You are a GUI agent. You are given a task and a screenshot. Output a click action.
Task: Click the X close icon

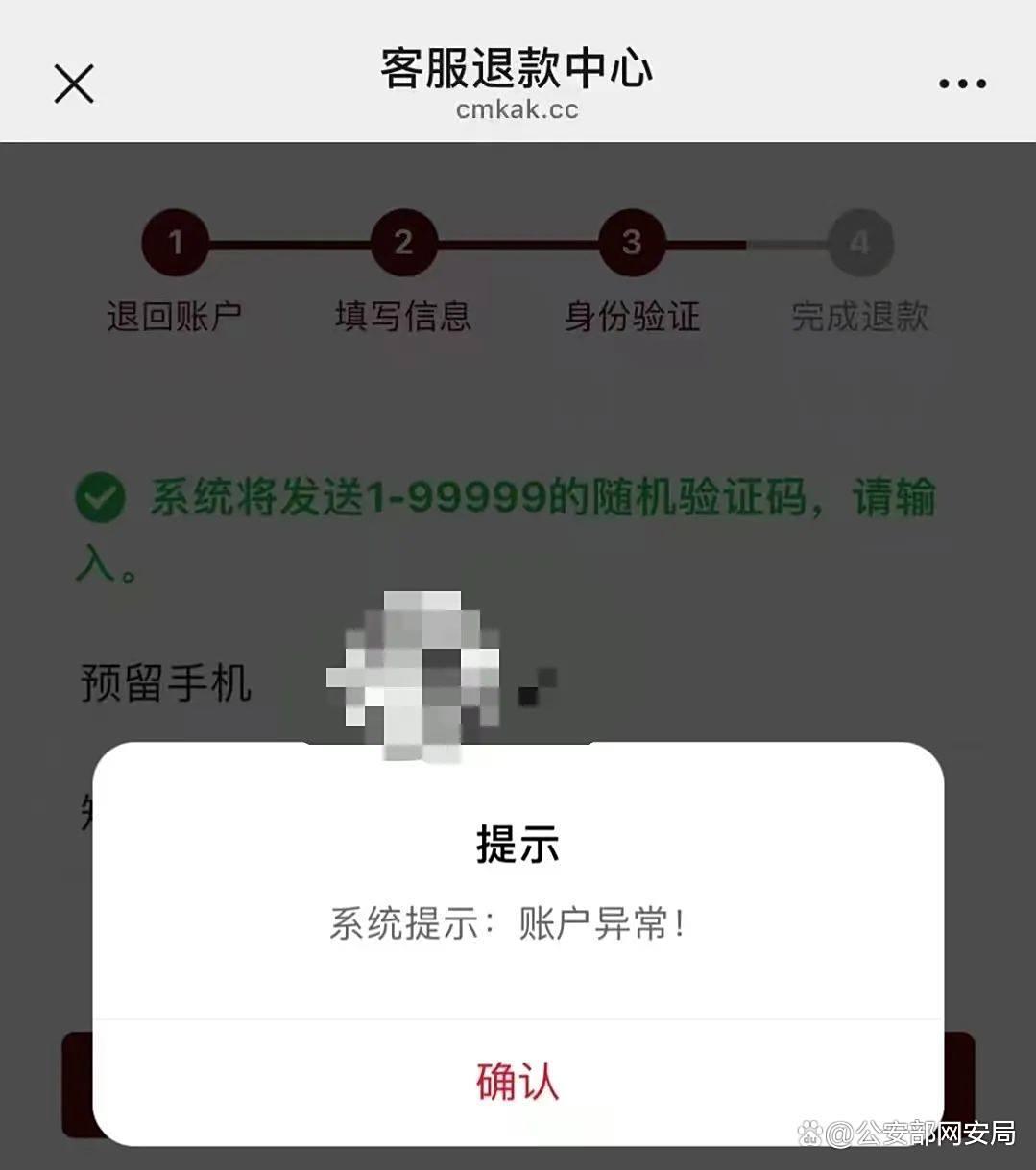click(73, 84)
